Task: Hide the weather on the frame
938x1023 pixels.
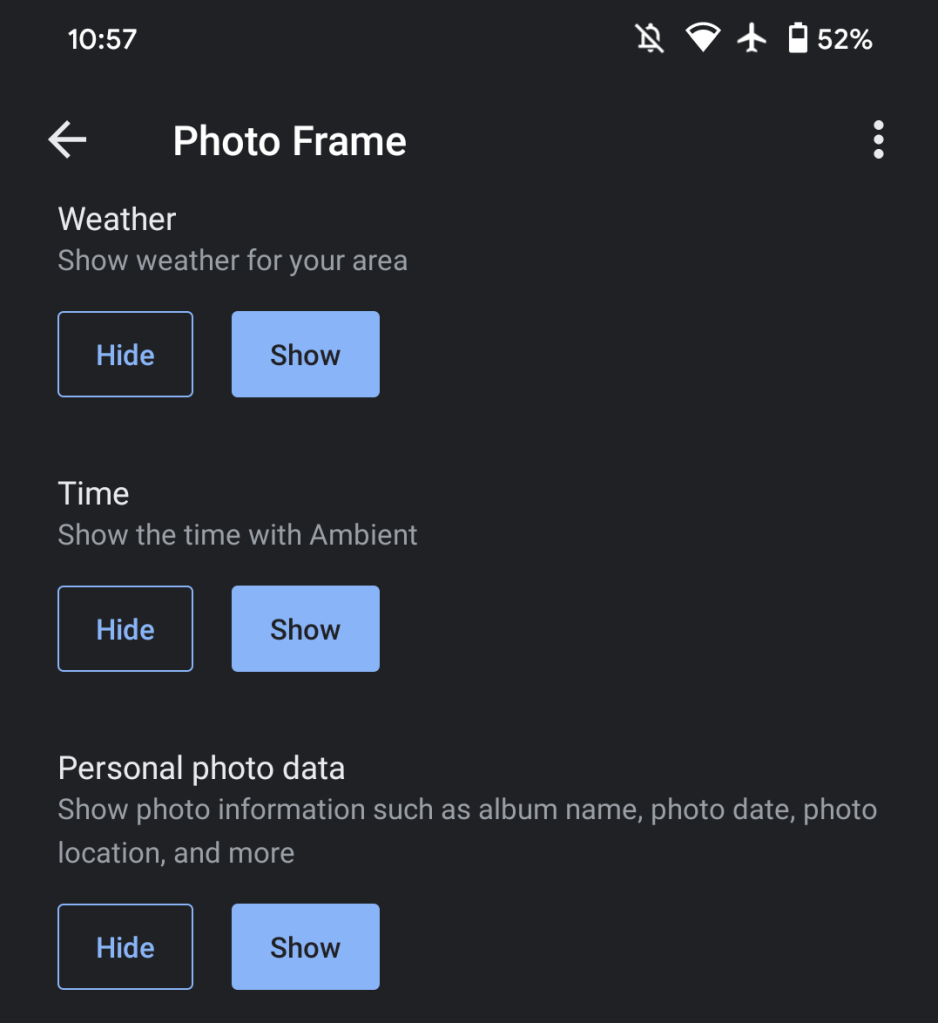Action: pyautogui.click(x=125, y=355)
